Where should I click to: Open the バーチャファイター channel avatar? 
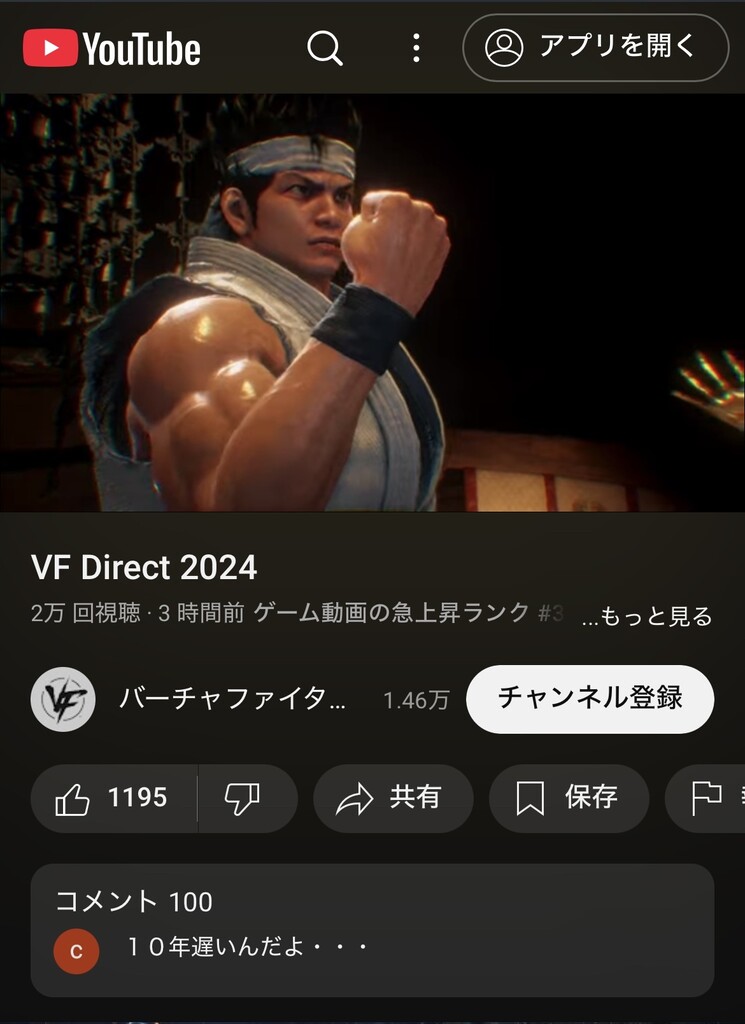(63, 699)
